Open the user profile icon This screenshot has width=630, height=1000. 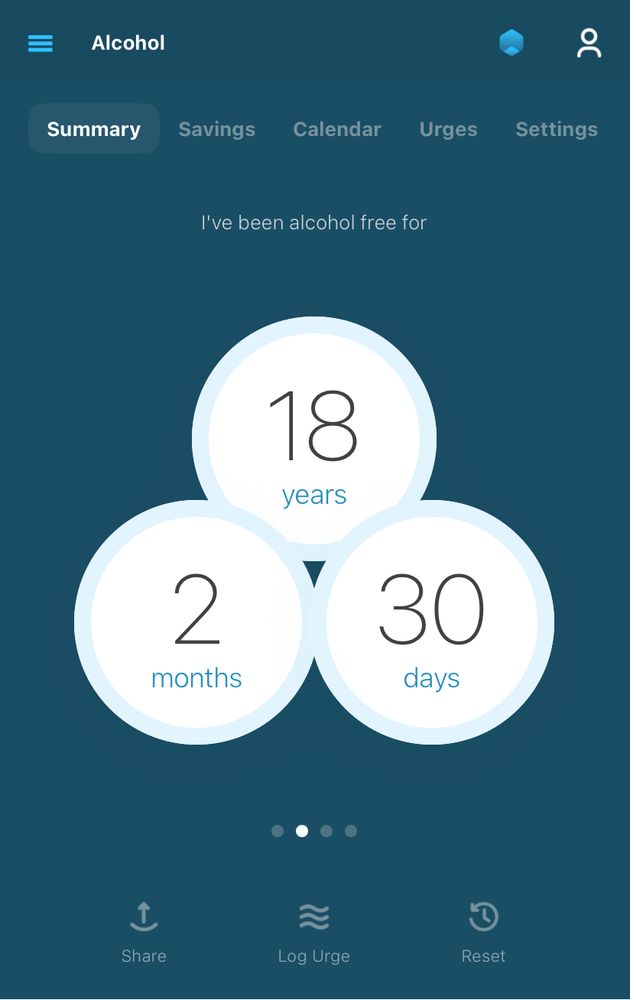[589, 43]
